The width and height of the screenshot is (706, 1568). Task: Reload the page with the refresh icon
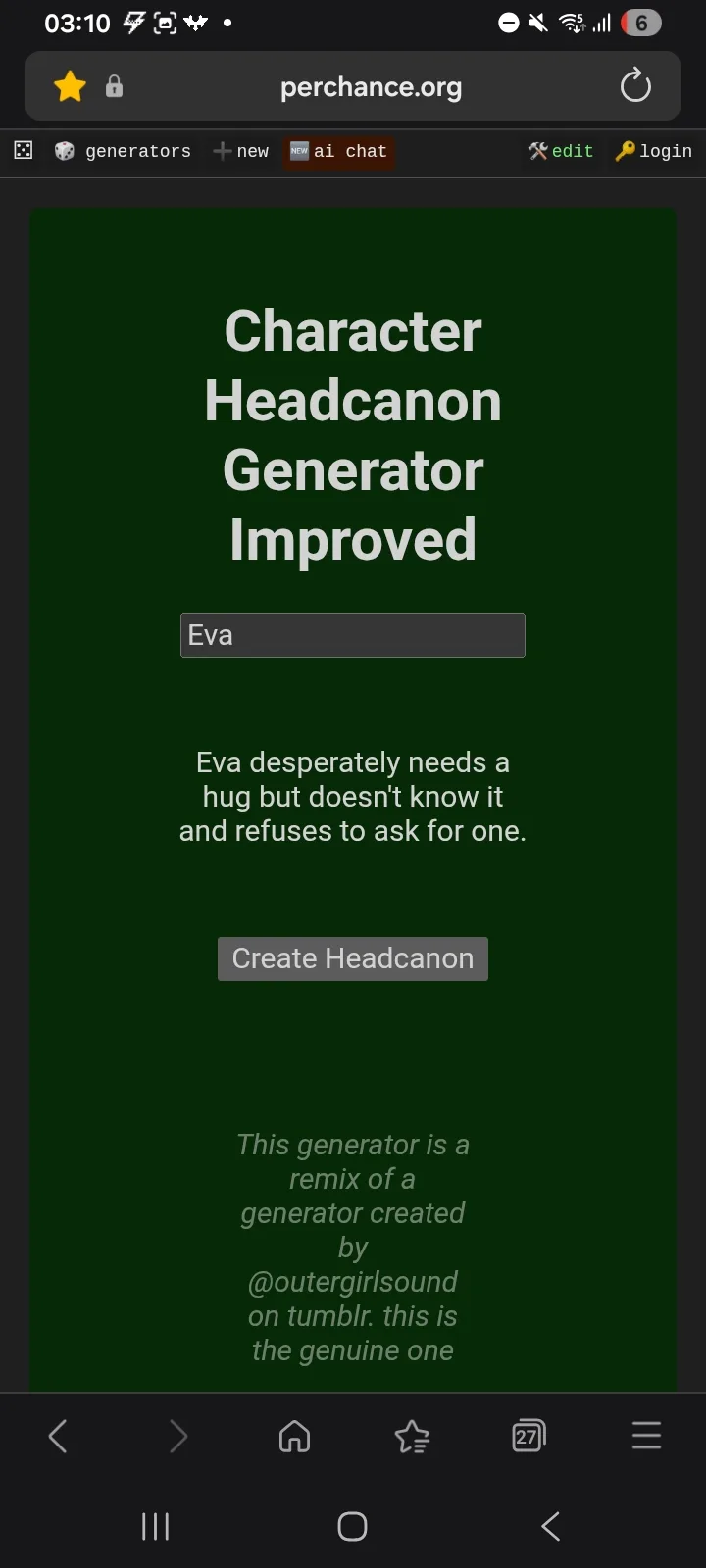pos(635,86)
